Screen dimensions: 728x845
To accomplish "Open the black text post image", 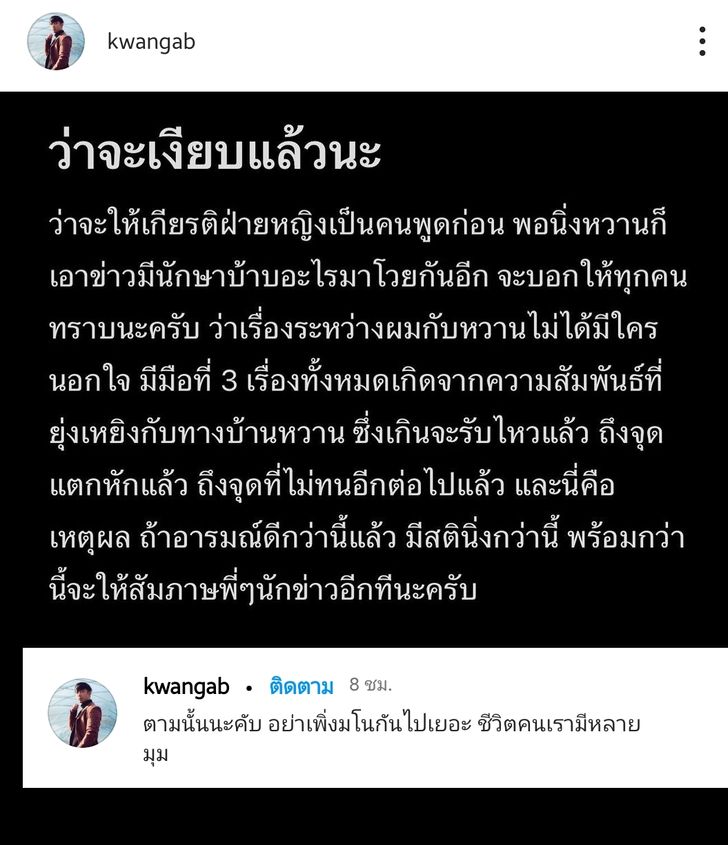I will coord(364,370).
